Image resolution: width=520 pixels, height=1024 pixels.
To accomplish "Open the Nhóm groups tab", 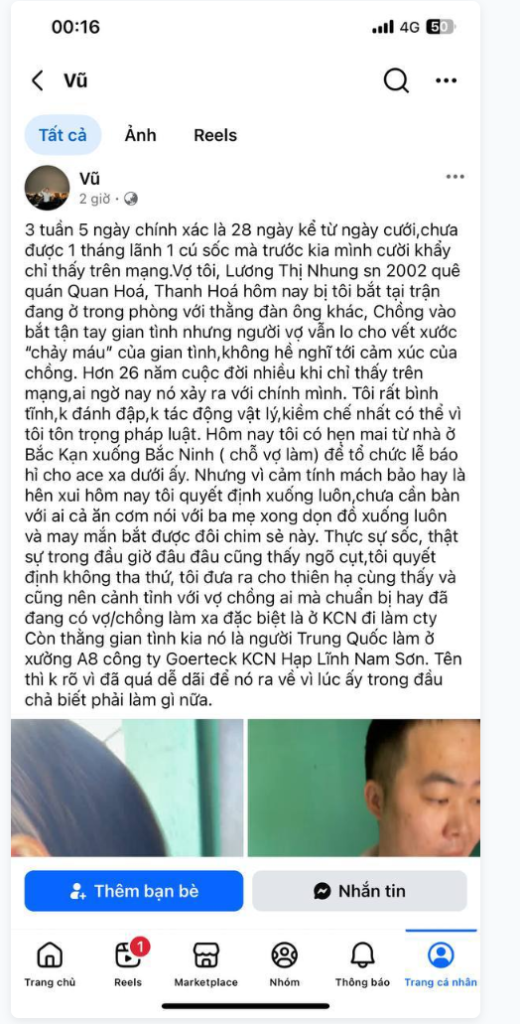I will [x=284, y=964].
